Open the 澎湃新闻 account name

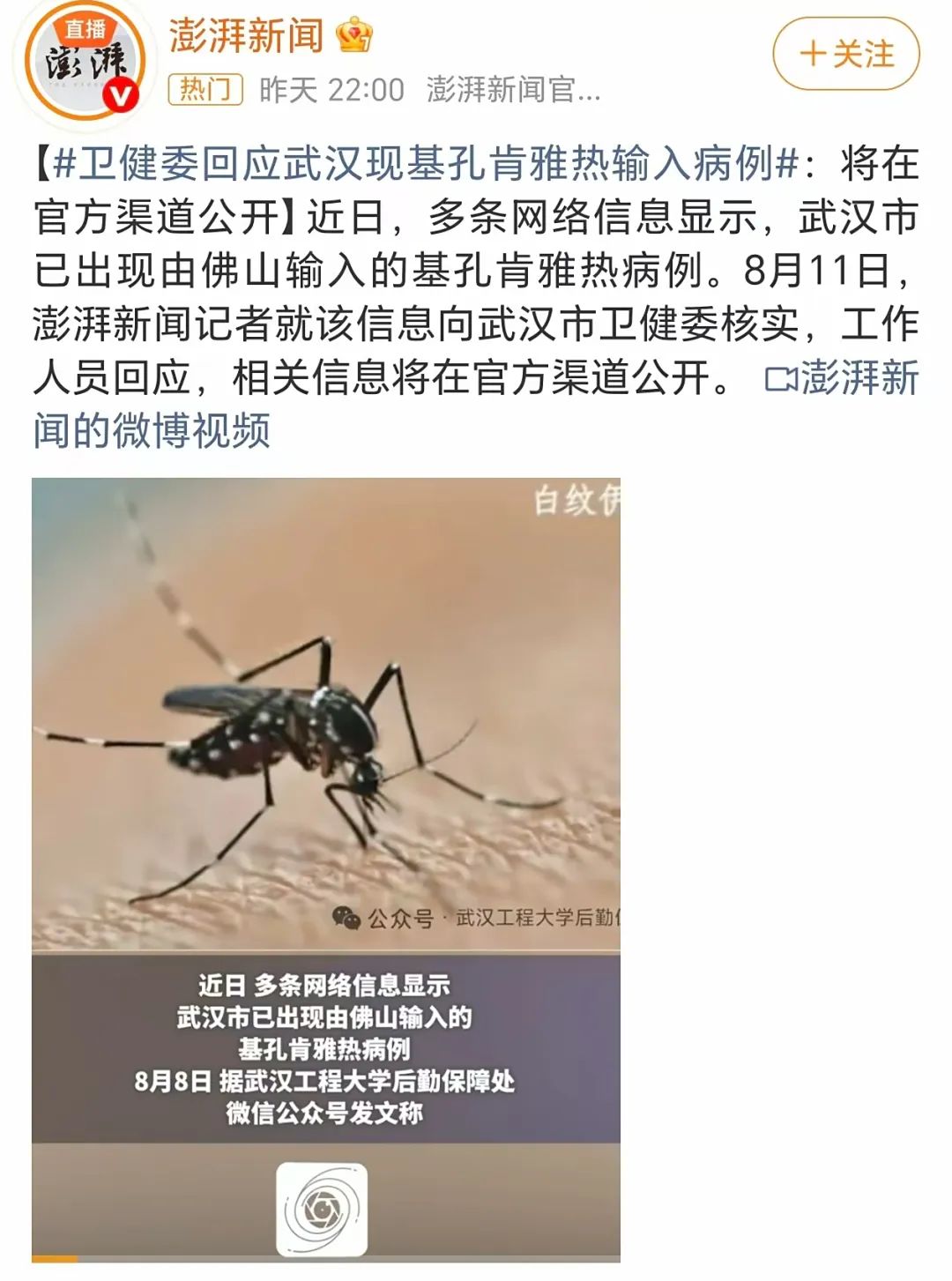click(246, 36)
